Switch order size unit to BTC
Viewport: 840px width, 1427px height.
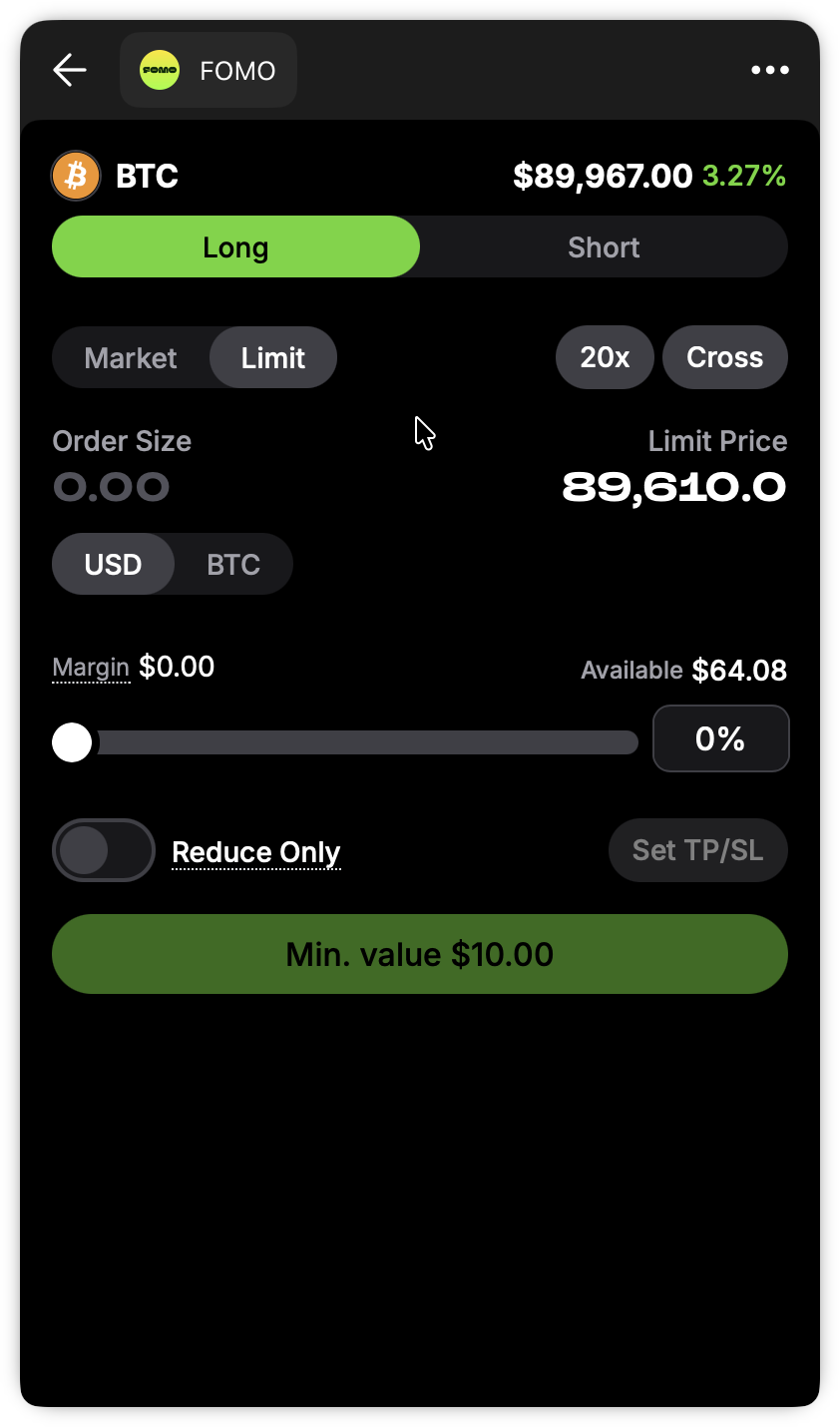point(233,564)
